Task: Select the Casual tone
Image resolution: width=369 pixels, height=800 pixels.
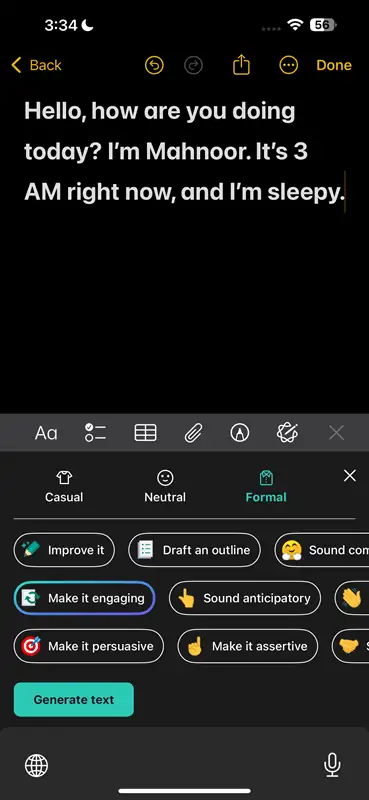Action: (x=64, y=487)
